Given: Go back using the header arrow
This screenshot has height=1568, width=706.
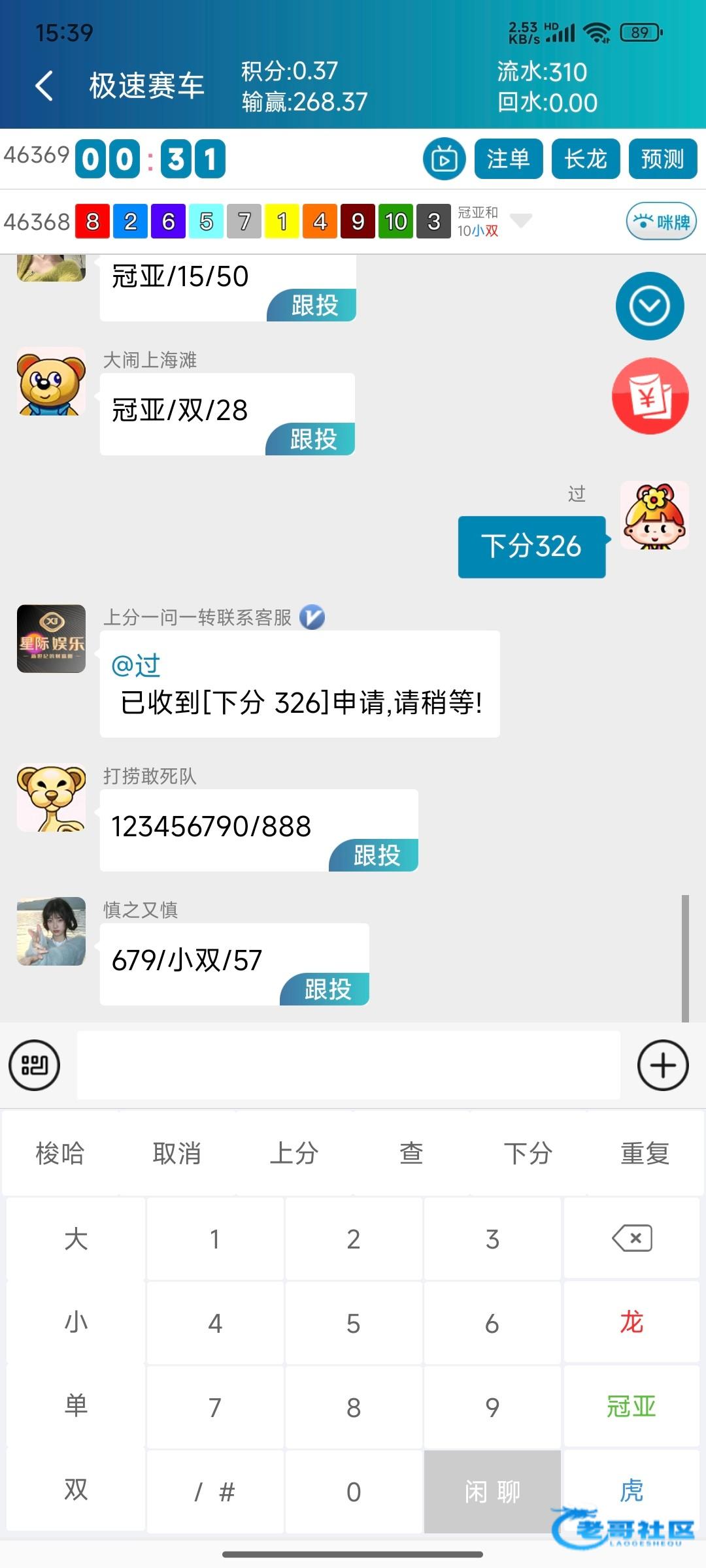Looking at the screenshot, I should pyautogui.click(x=44, y=86).
